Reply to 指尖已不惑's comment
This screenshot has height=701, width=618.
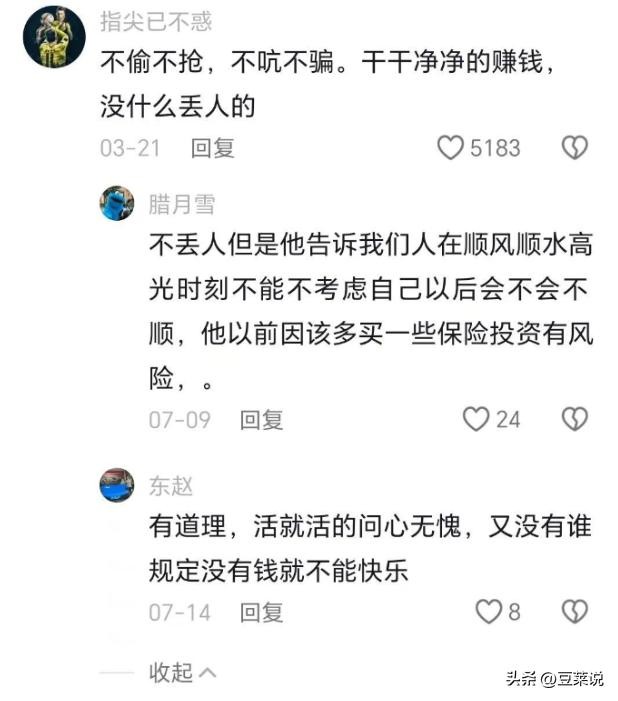[212, 148]
